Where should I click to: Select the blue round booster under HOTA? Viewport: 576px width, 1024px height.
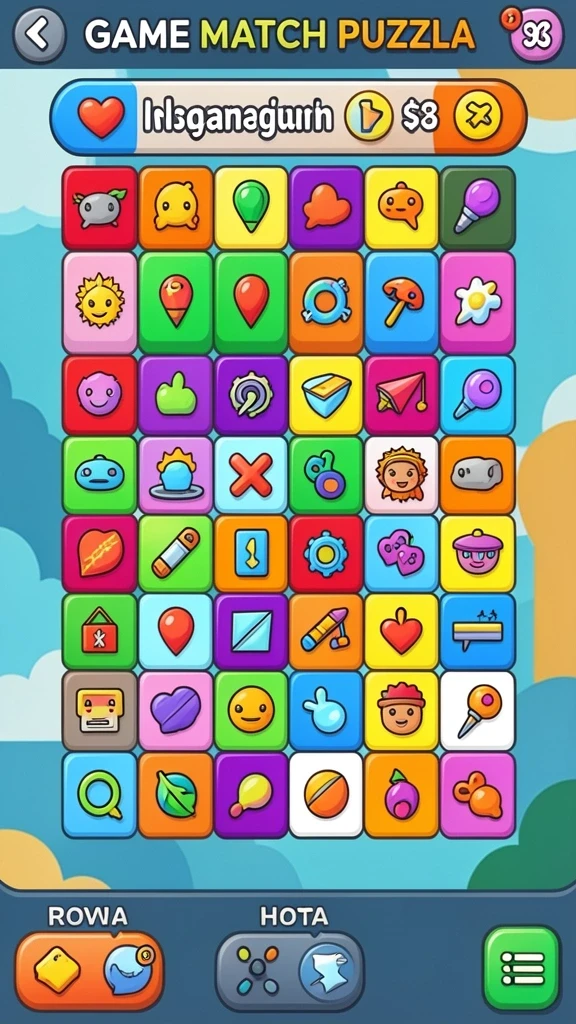coord(327,971)
